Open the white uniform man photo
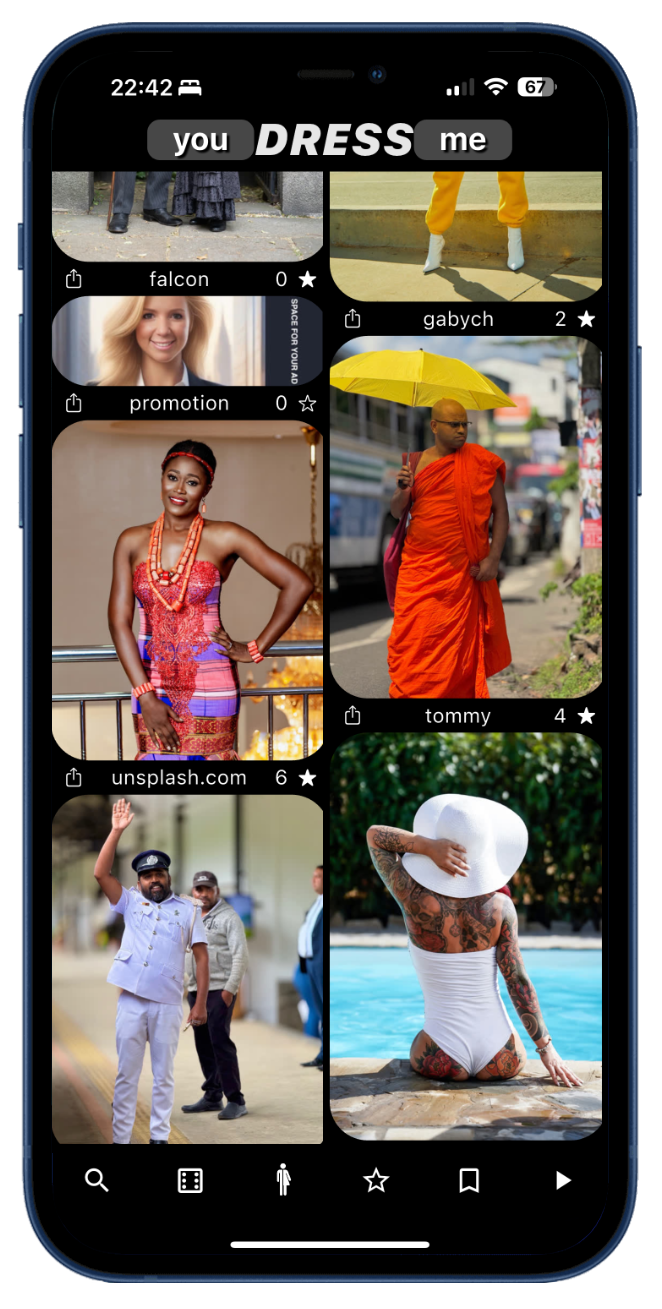Screen dimensions: 662x1309 point(187,968)
